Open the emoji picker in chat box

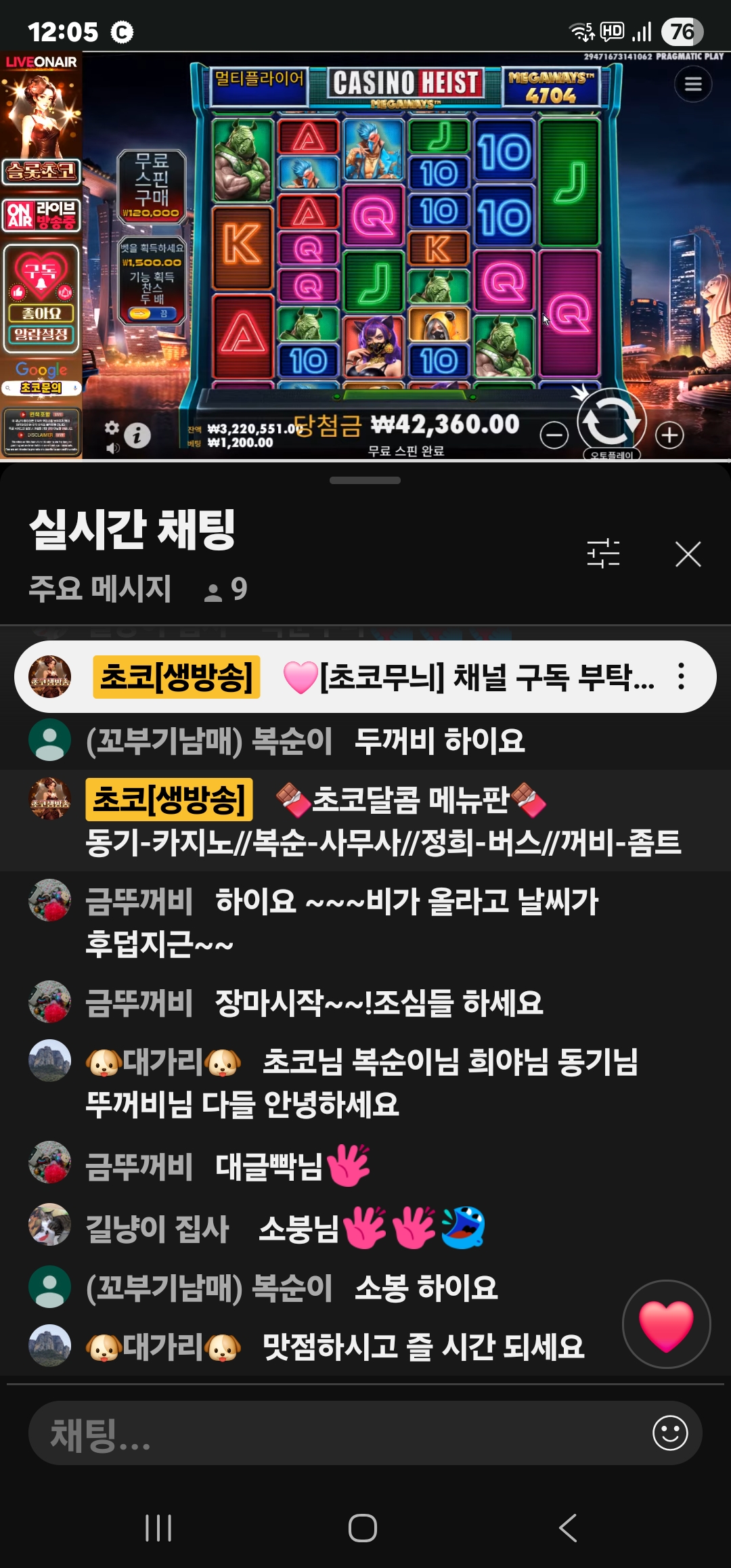point(670,1433)
